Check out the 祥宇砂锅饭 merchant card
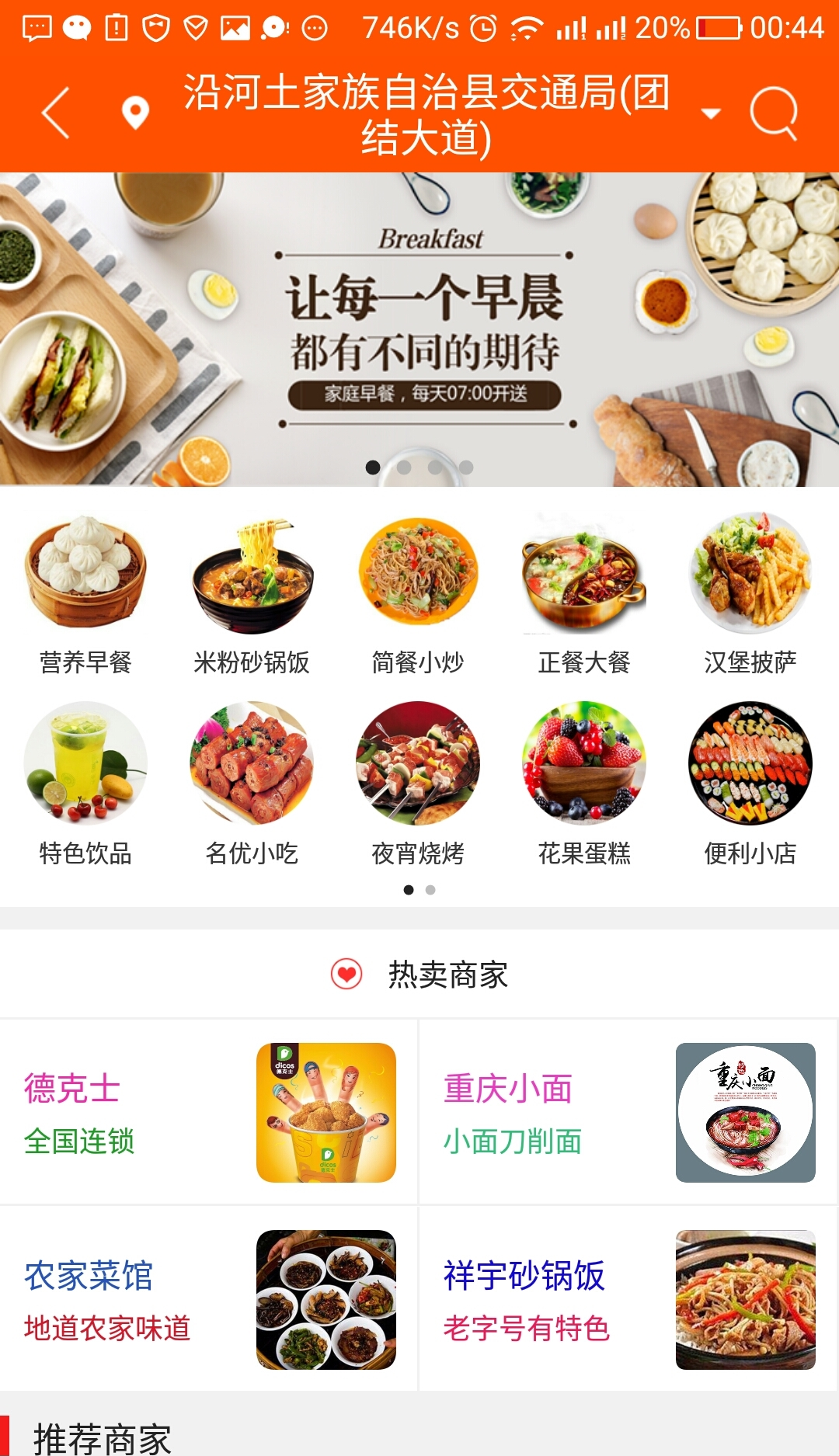Screen dimensions: 839x1456 [x=629, y=1299]
